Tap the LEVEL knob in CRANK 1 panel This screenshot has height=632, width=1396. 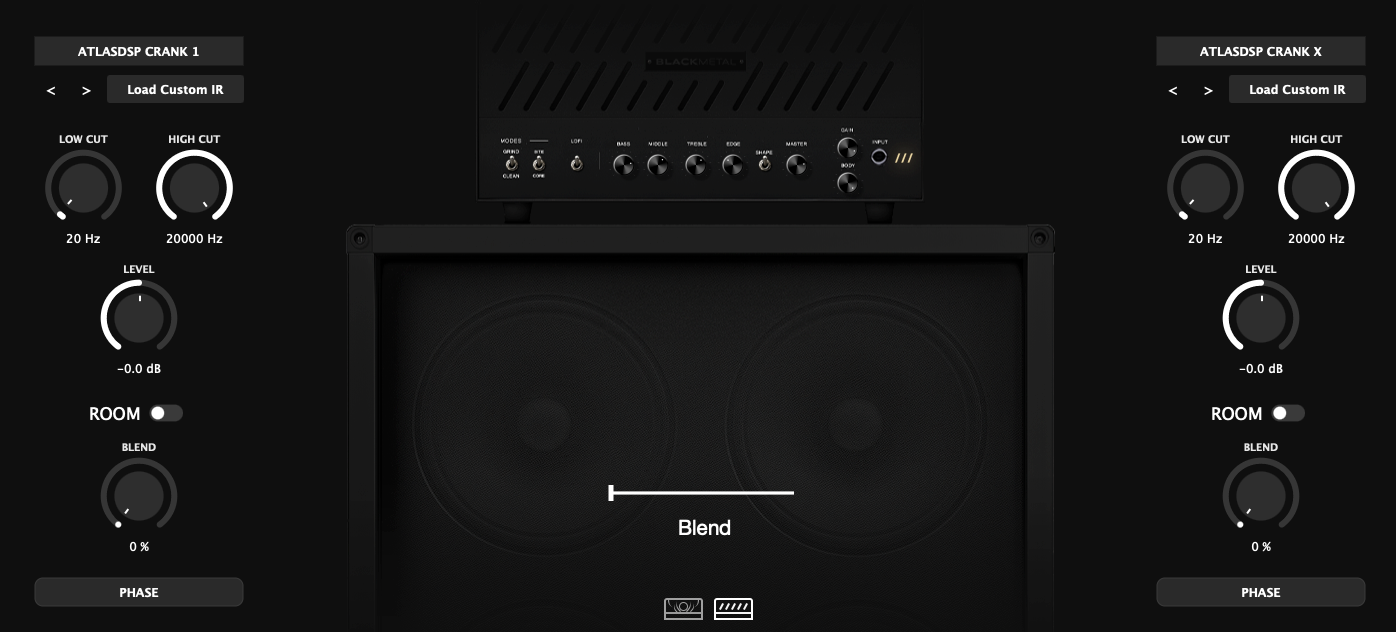click(x=139, y=317)
